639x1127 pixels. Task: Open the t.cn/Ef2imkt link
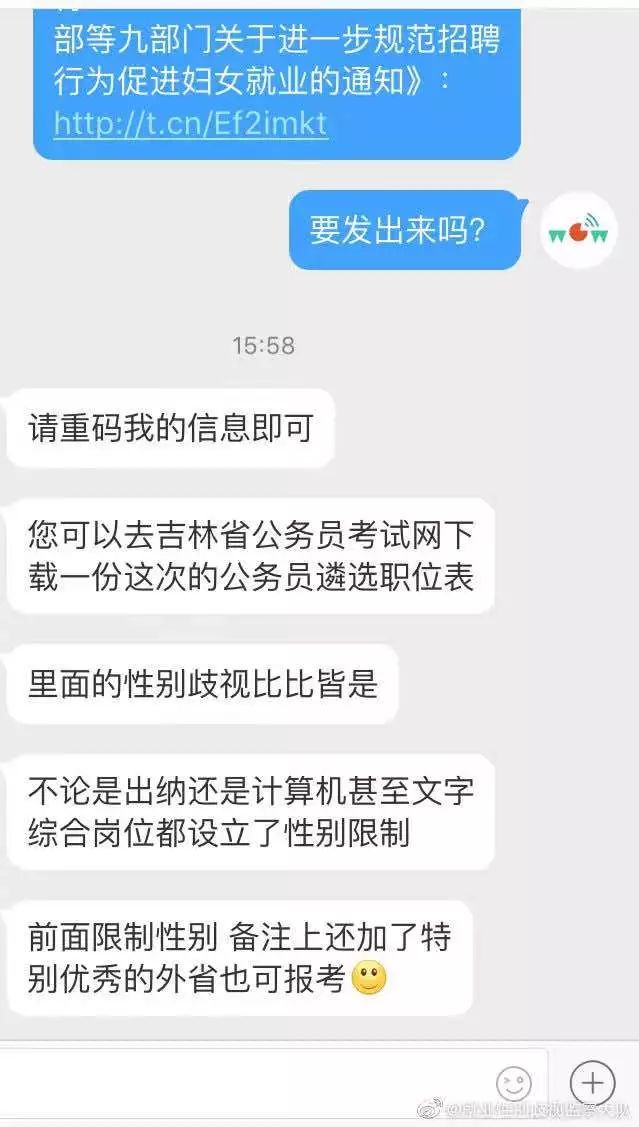click(190, 123)
